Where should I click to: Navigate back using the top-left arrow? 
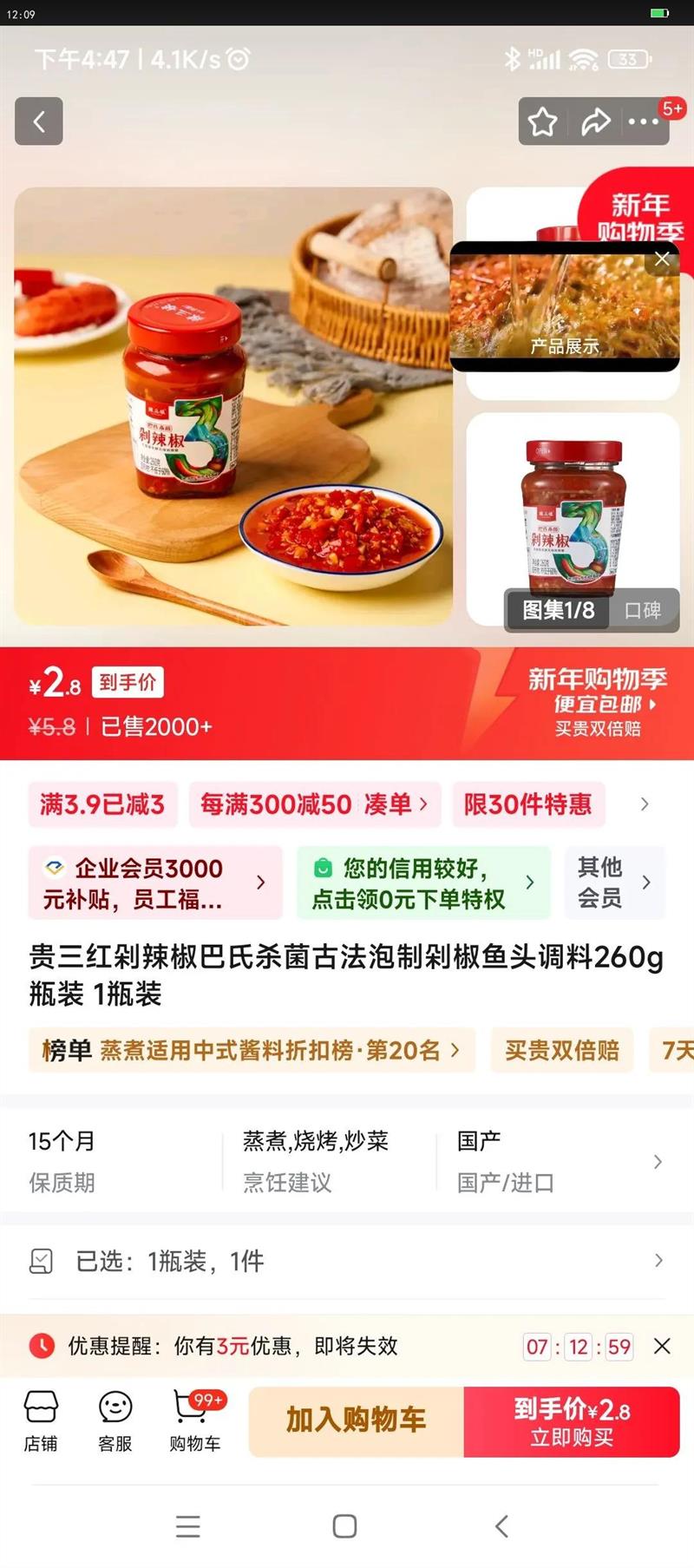pyautogui.click(x=39, y=121)
